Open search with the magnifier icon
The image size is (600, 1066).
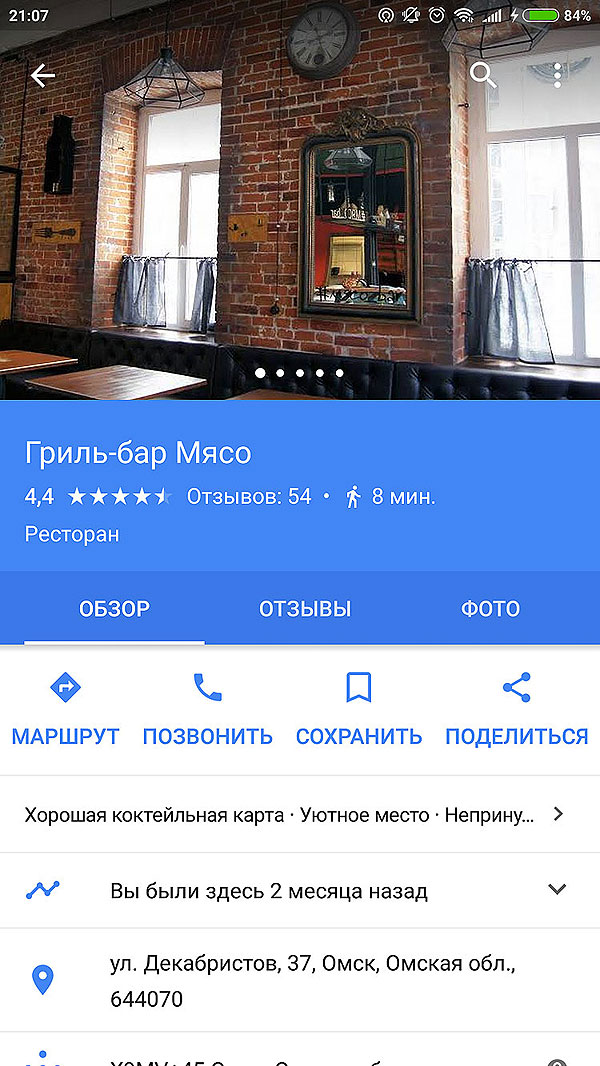pos(483,75)
